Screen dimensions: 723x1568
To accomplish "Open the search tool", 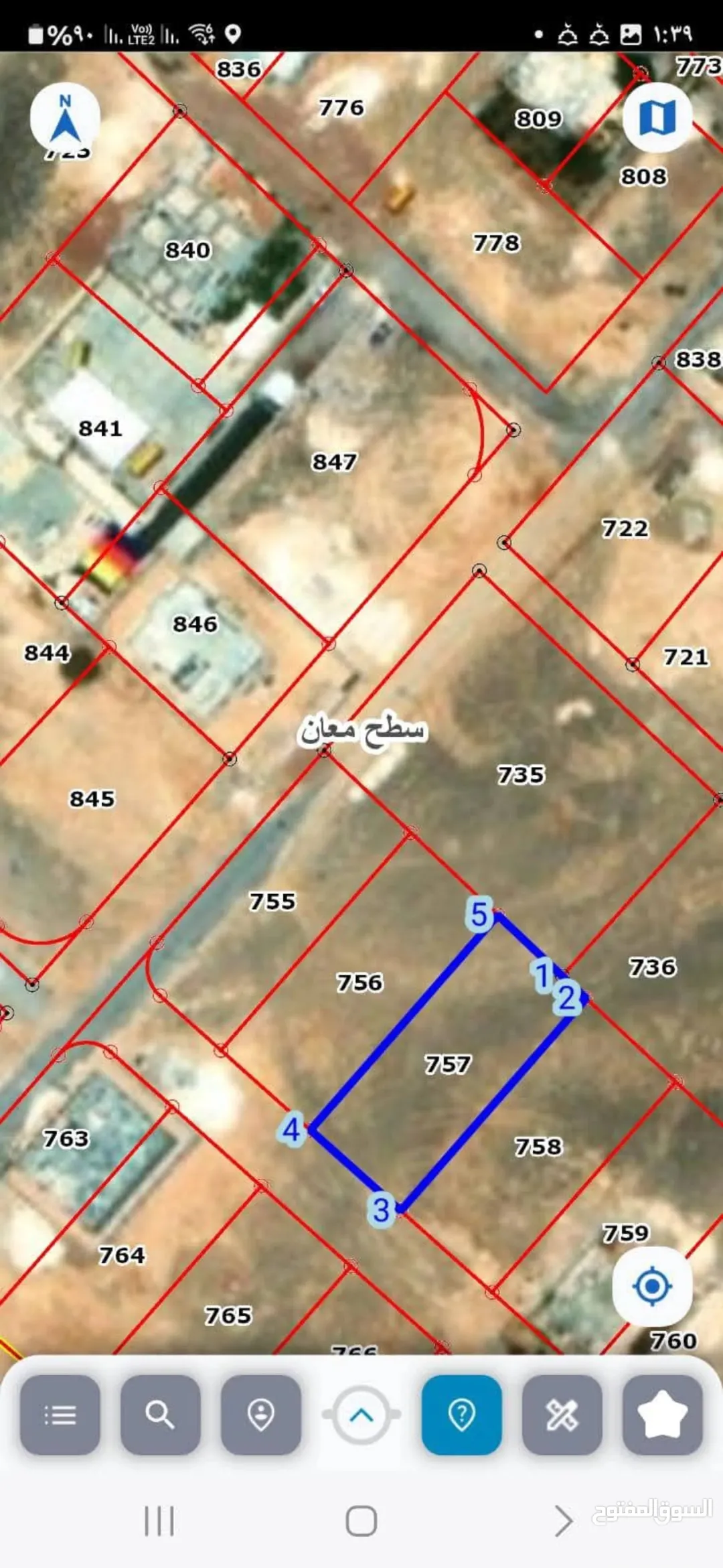I will 161,1415.
